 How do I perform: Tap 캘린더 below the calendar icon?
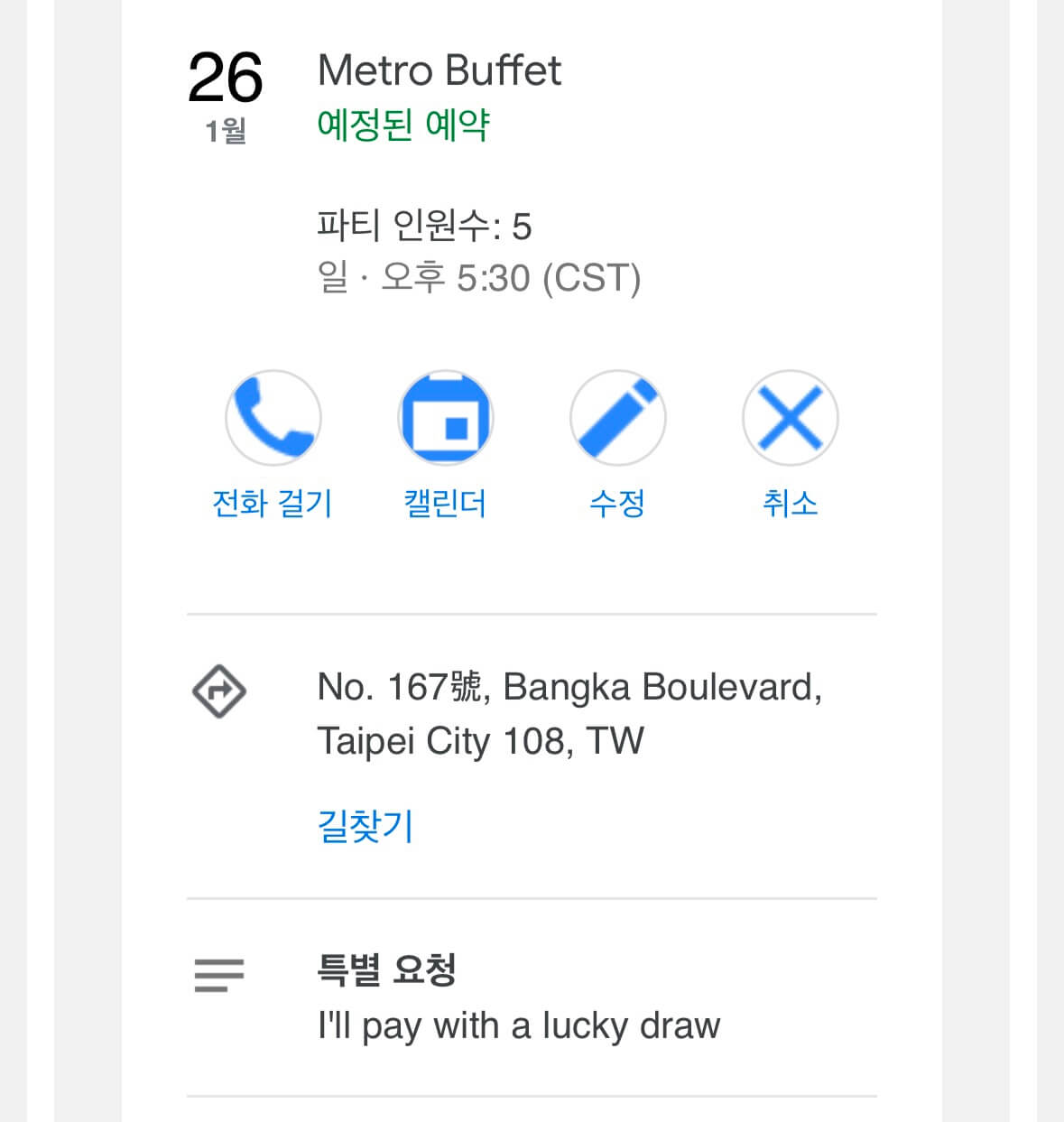pos(445,504)
